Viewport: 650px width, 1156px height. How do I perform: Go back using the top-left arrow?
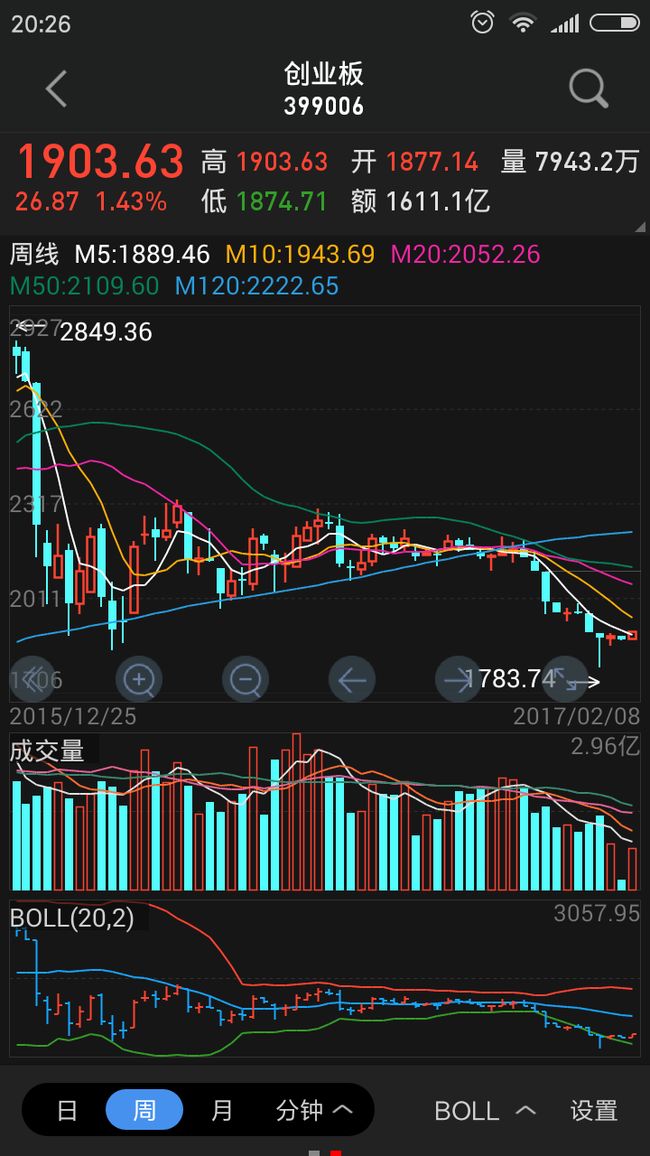click(x=56, y=89)
